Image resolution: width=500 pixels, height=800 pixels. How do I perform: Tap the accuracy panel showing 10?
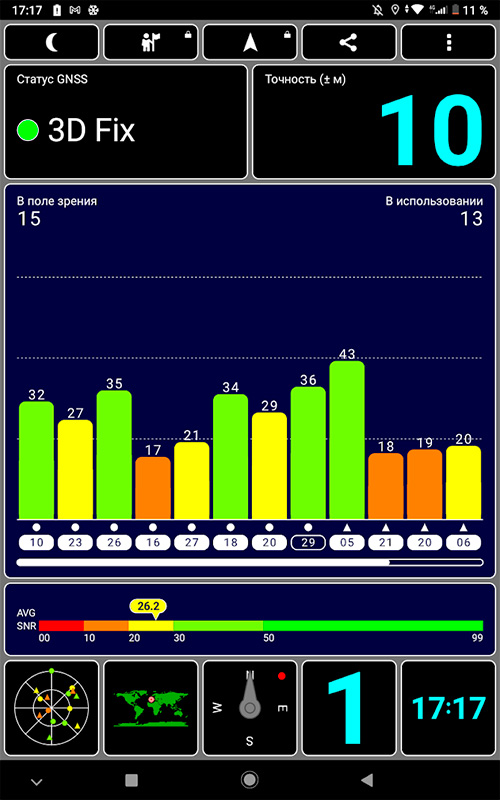[x=374, y=122]
